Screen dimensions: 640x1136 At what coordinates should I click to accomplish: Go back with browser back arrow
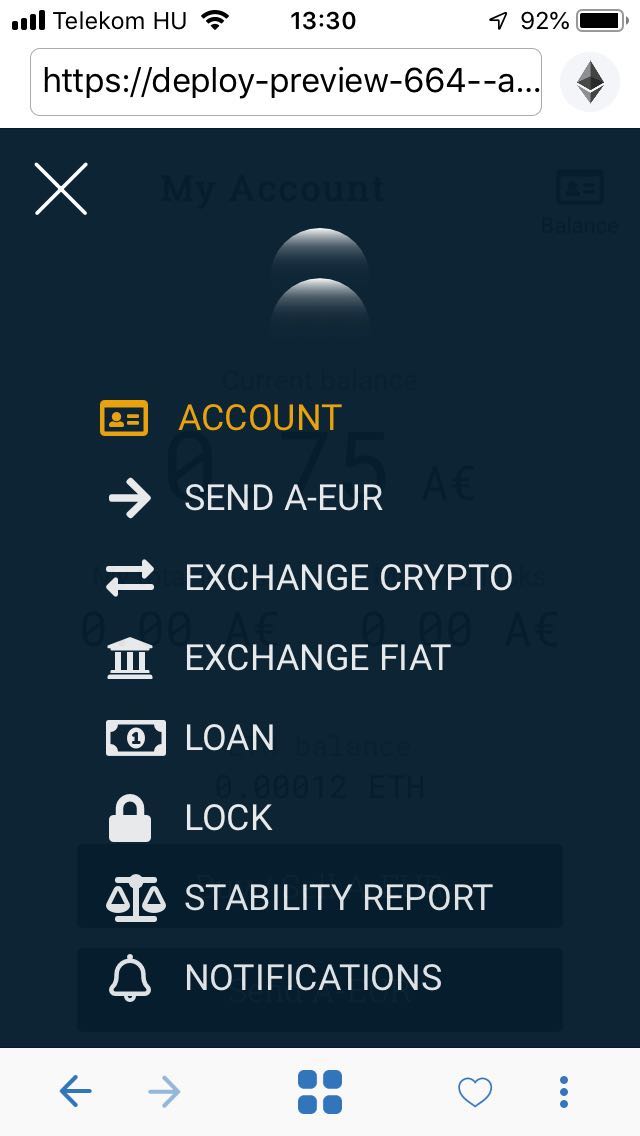point(76,1092)
